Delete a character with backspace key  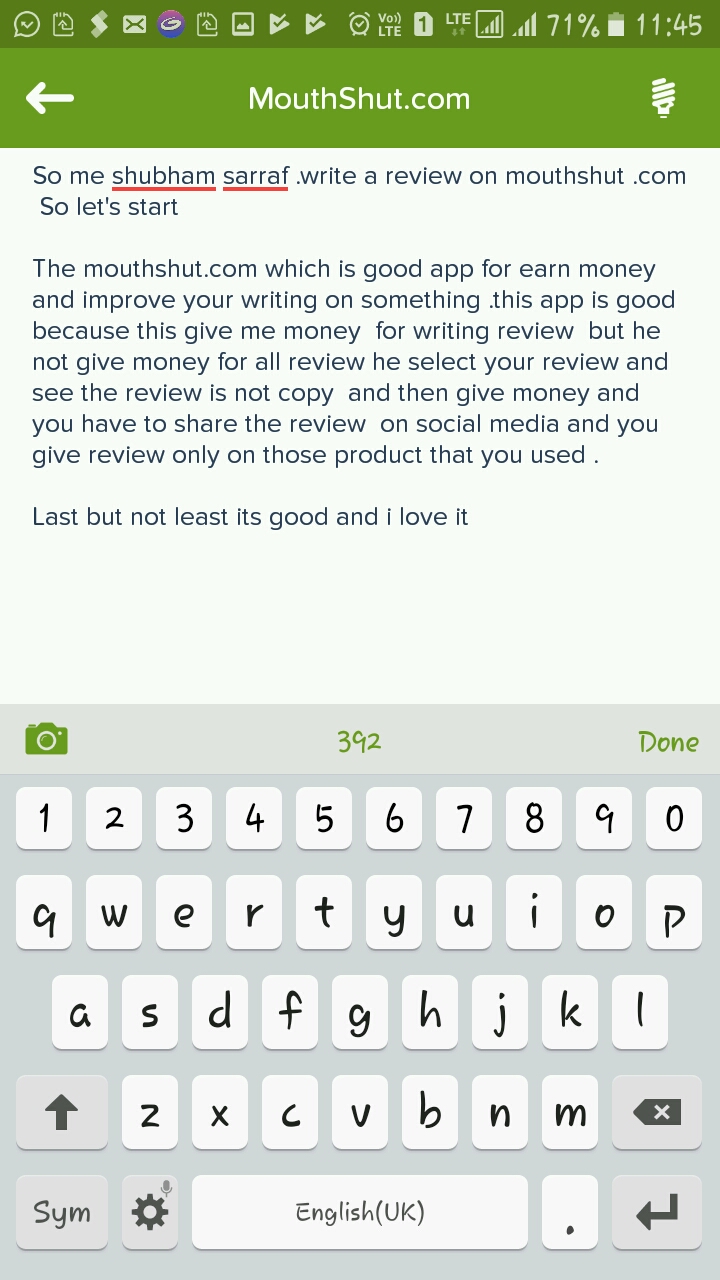point(657,1112)
